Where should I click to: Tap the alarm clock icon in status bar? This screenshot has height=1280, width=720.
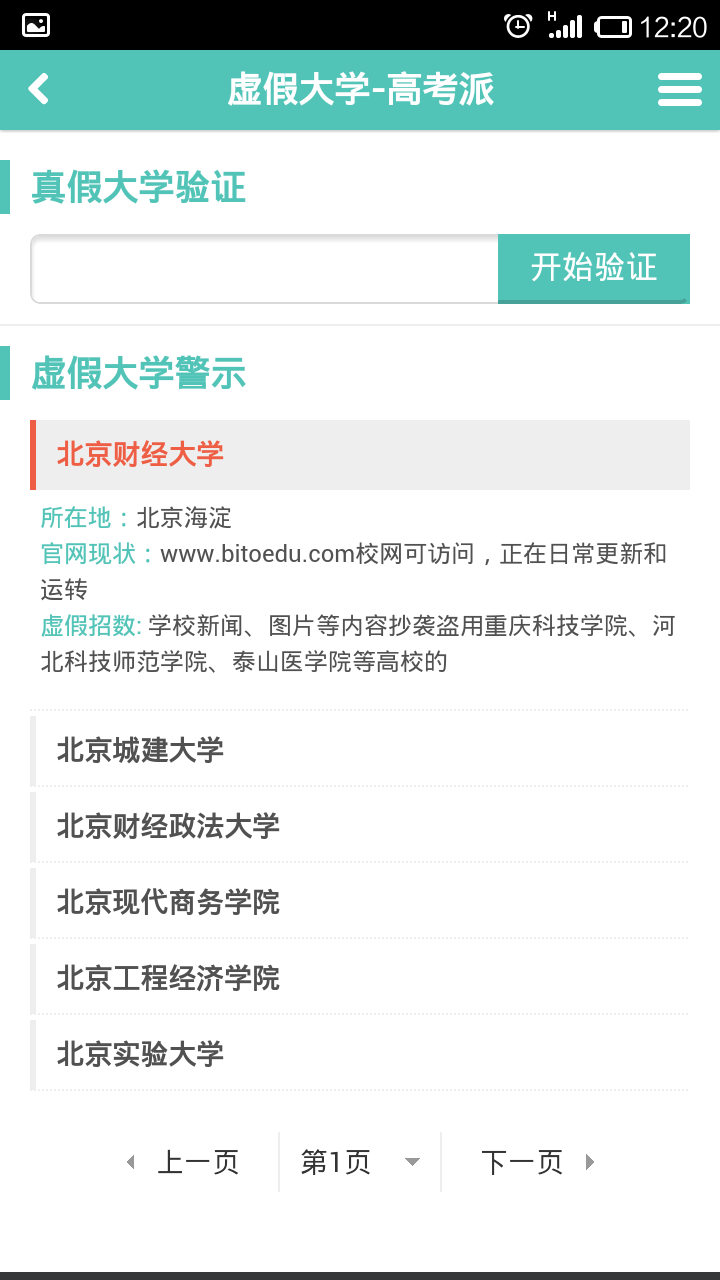tap(518, 26)
